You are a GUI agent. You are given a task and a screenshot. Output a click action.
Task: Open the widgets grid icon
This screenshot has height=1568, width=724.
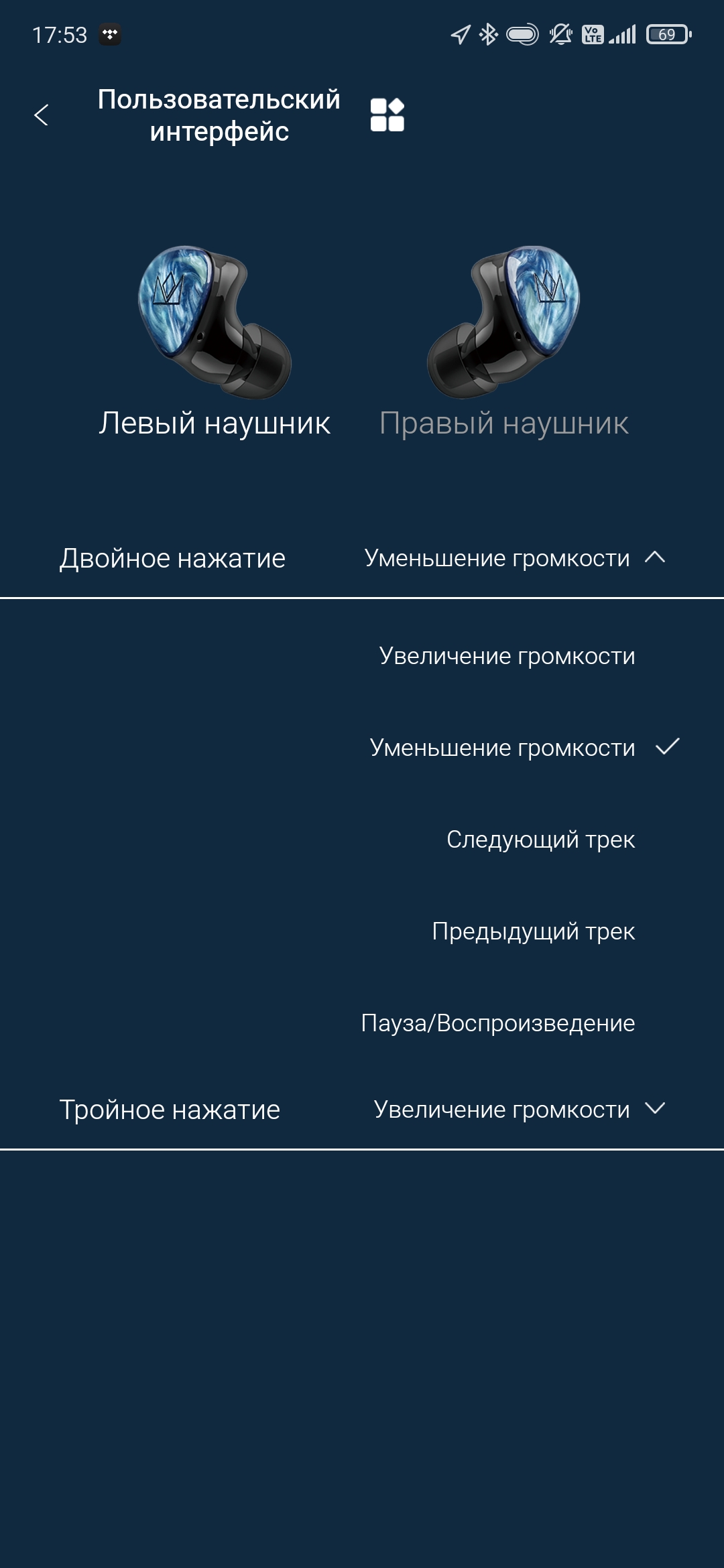point(387,115)
